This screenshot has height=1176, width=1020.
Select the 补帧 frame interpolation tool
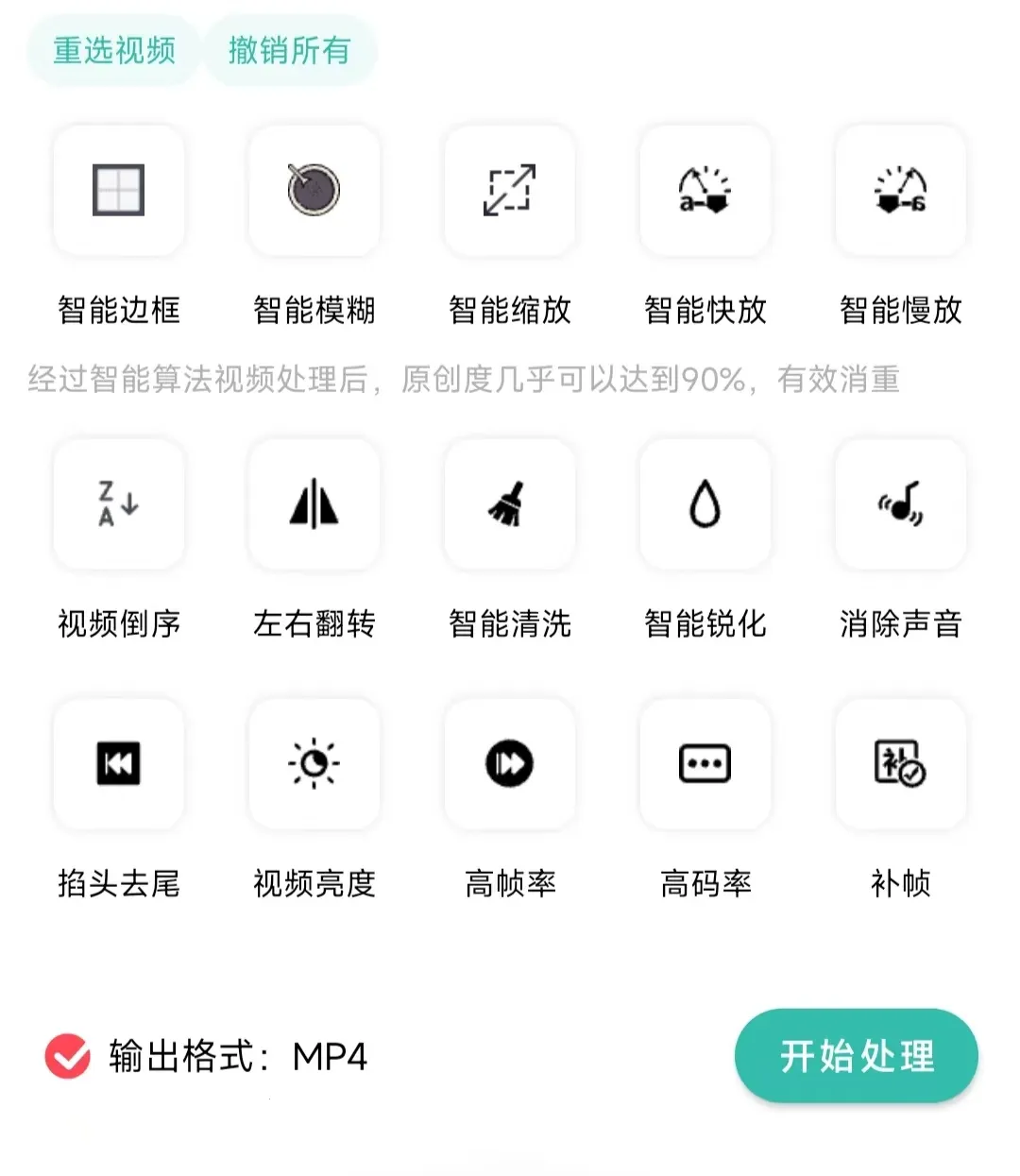click(901, 765)
